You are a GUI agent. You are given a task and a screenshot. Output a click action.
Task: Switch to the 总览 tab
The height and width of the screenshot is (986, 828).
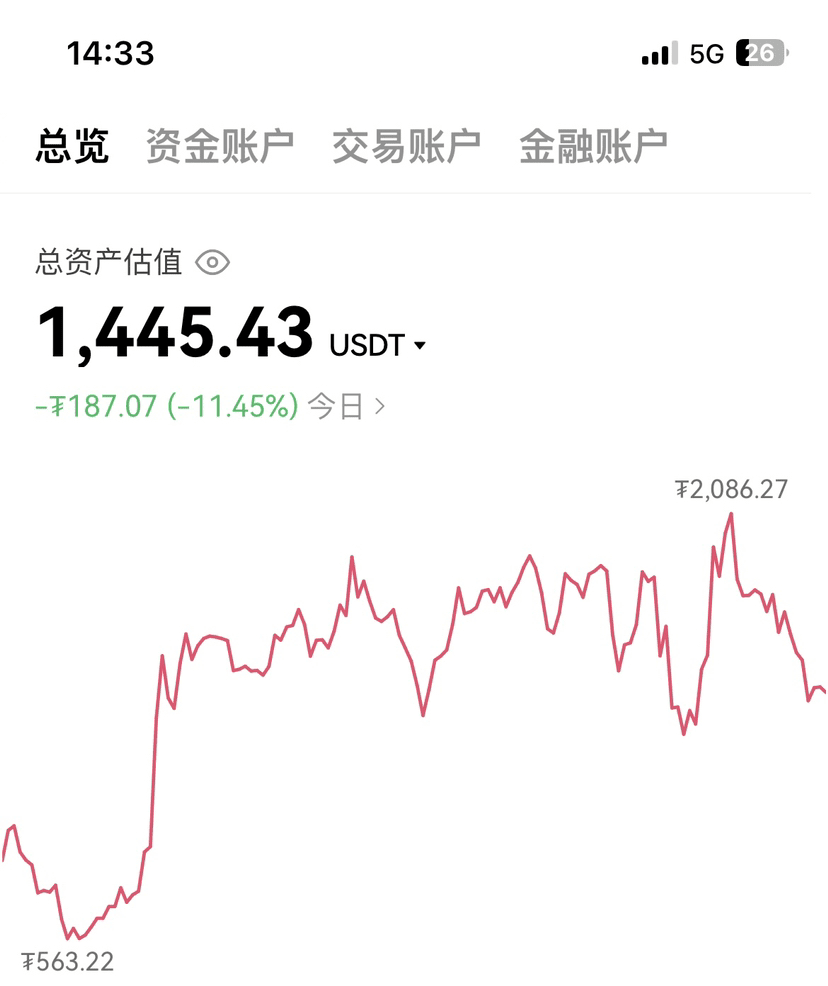tap(72, 146)
